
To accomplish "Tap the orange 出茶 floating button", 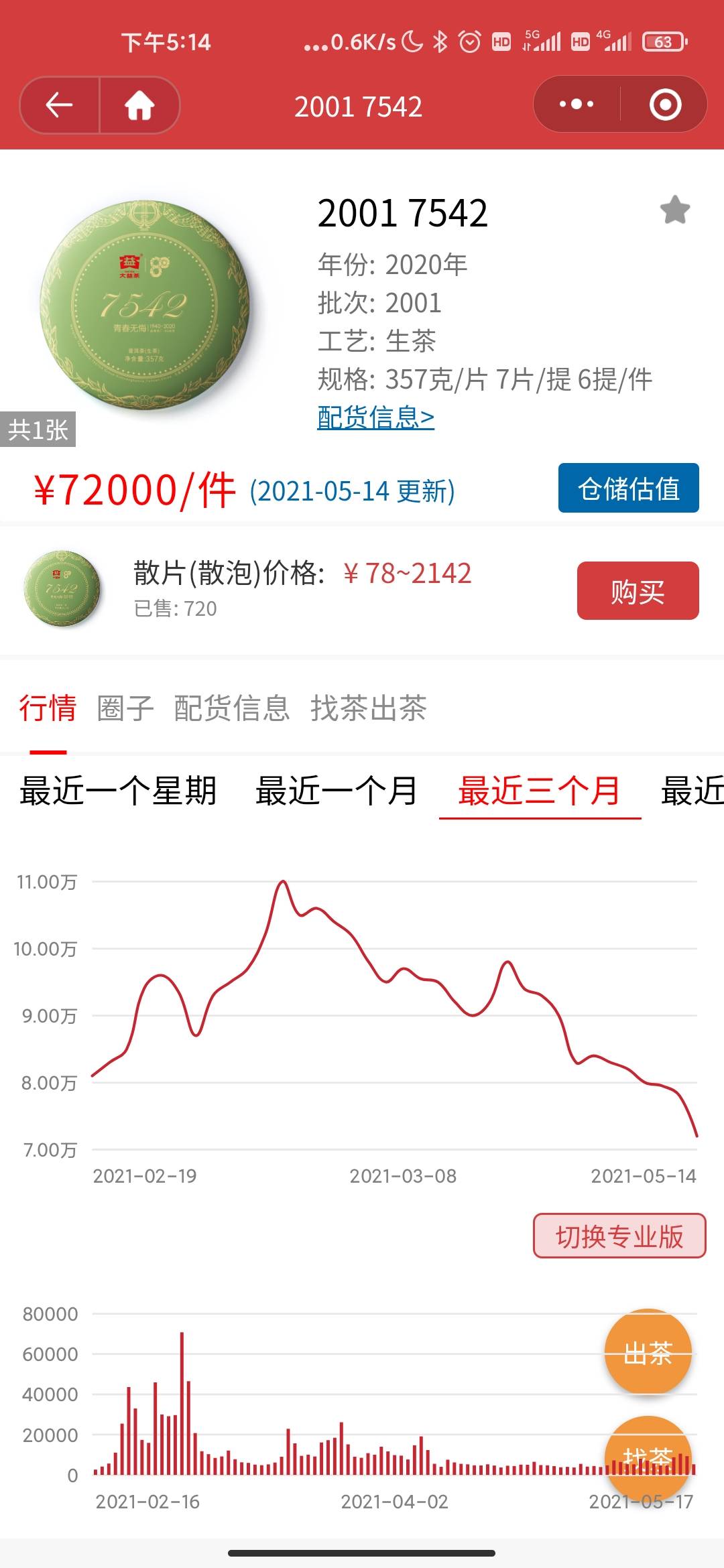I will coord(648,1352).
